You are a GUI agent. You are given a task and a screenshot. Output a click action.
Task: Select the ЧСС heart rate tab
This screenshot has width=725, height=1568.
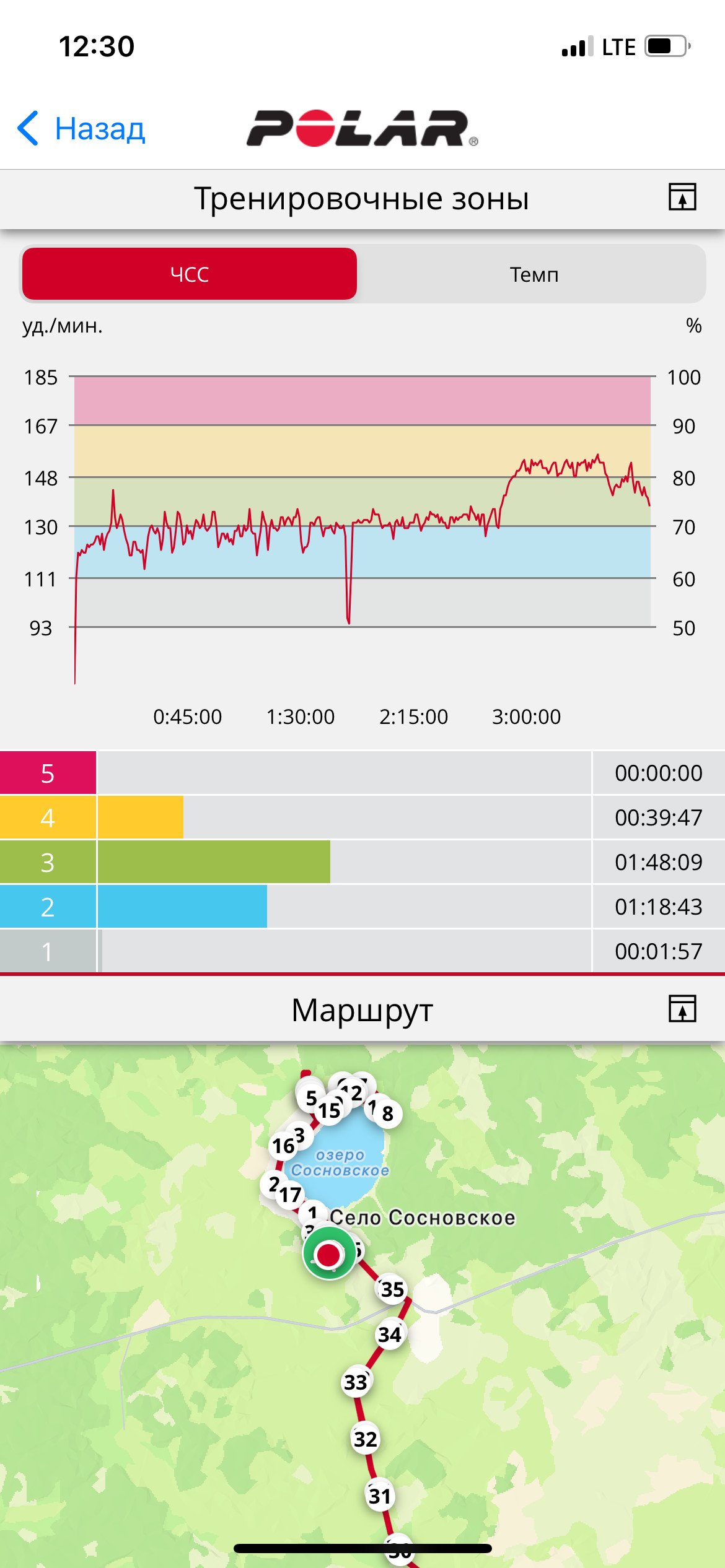click(190, 274)
